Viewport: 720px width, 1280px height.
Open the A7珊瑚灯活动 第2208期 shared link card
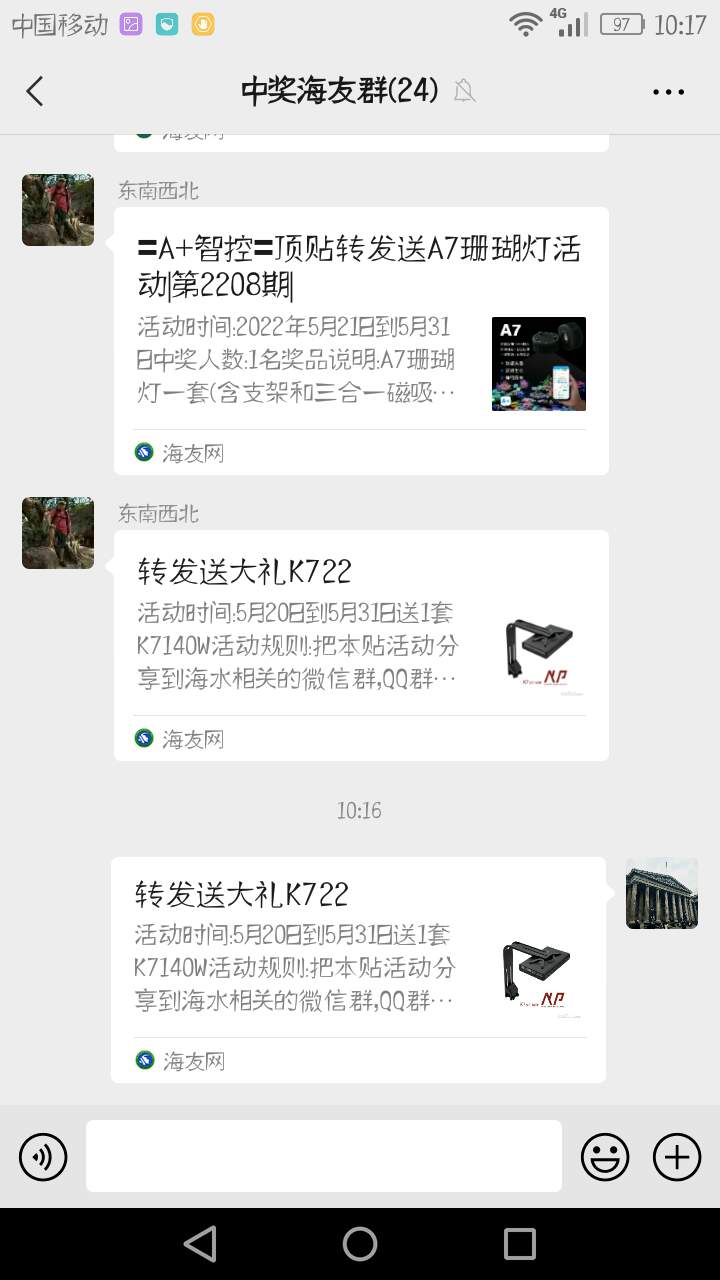point(361,340)
